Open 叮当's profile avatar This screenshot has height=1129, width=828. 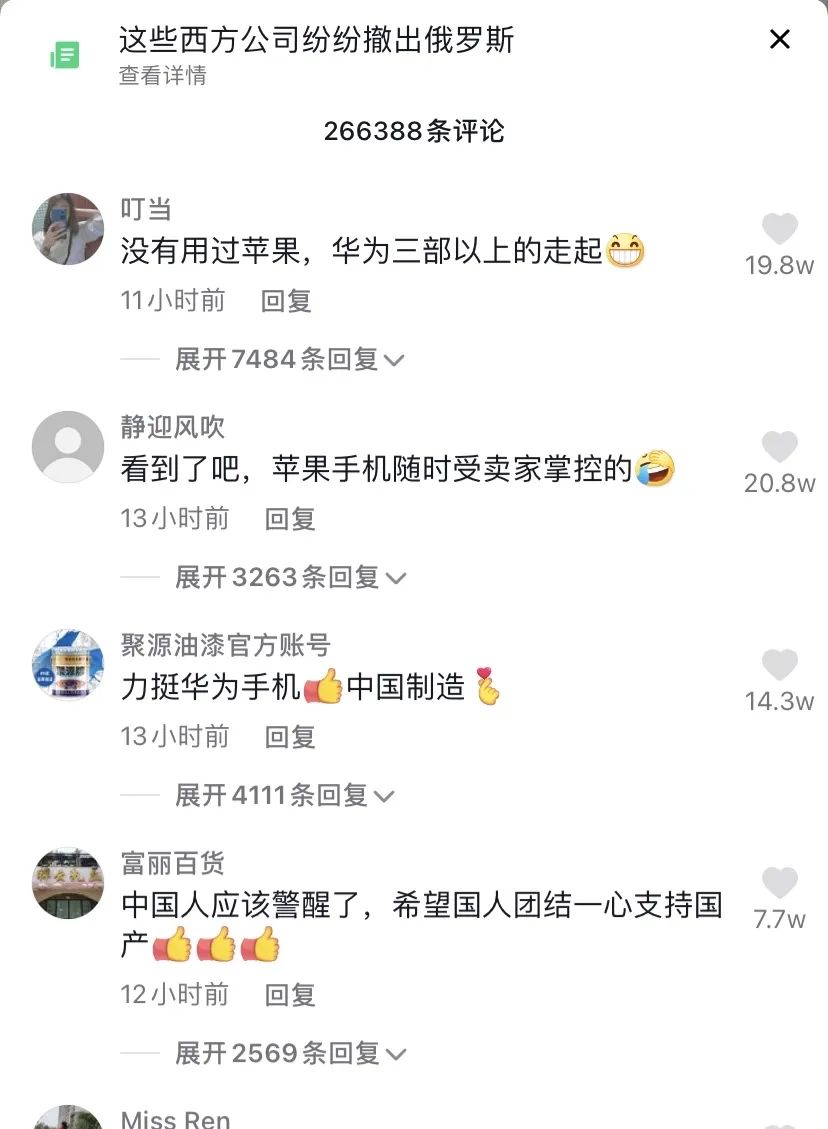[x=68, y=229]
